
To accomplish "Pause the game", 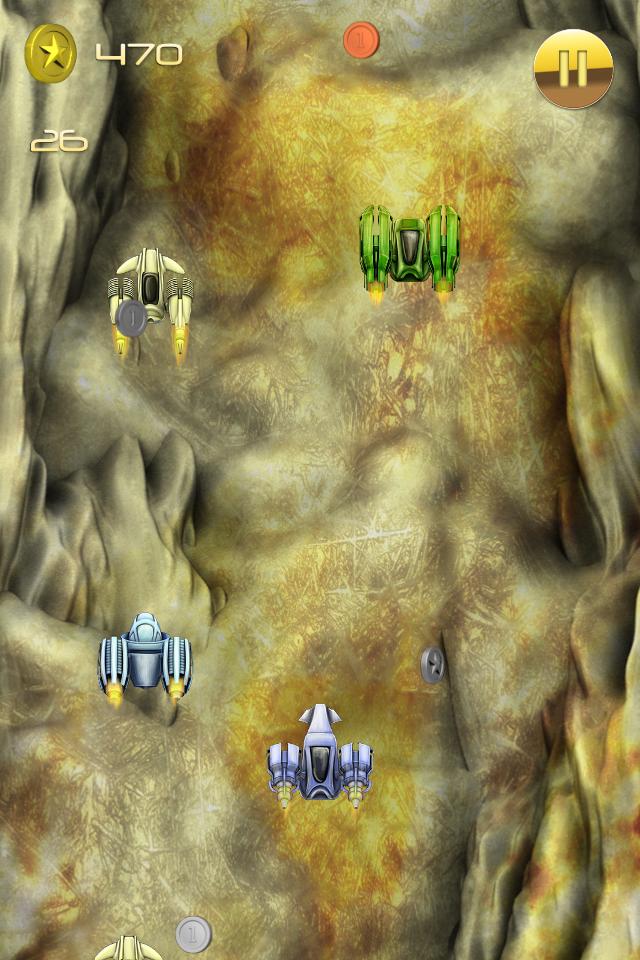I will [x=573, y=68].
